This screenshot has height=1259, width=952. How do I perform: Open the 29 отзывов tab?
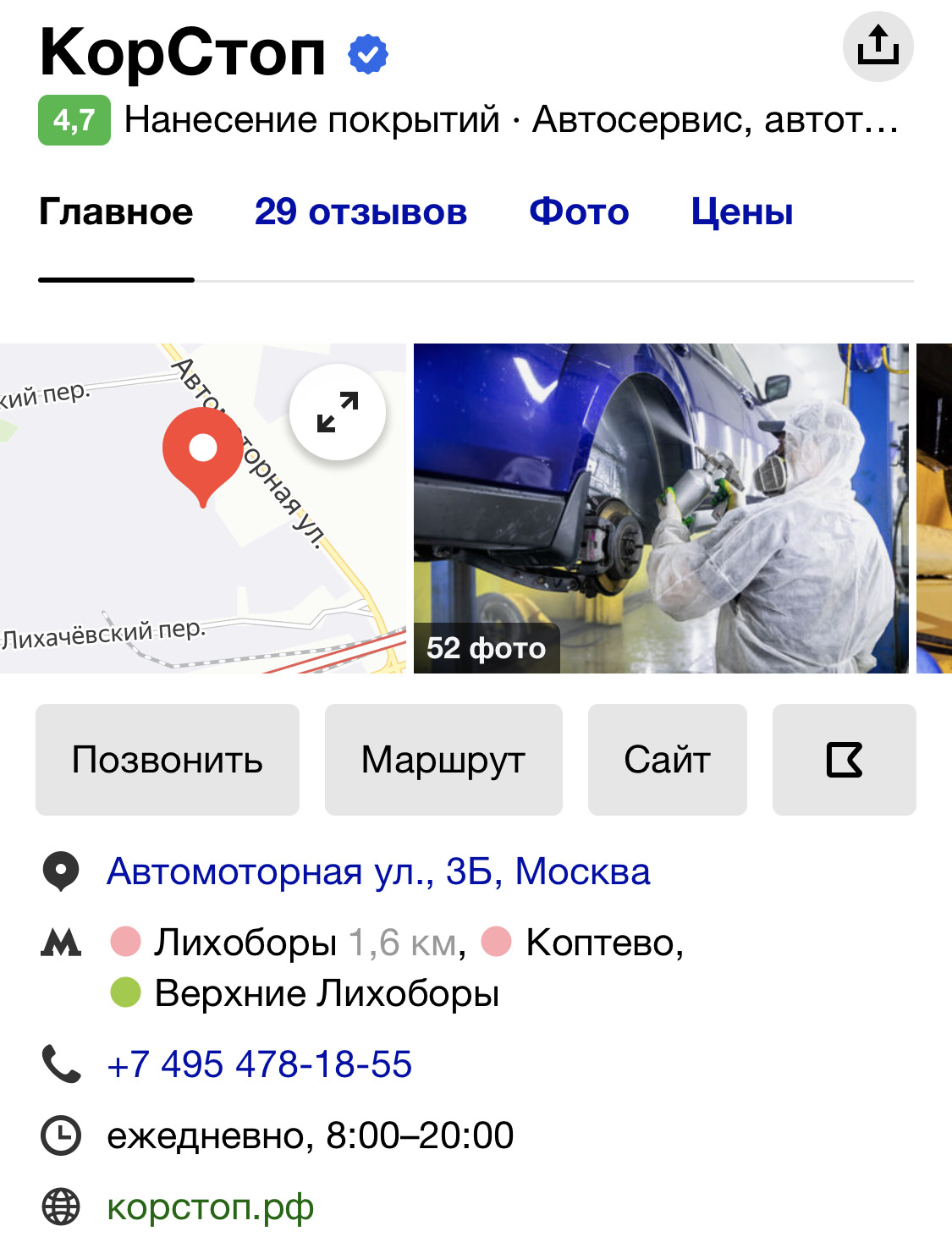coord(360,212)
